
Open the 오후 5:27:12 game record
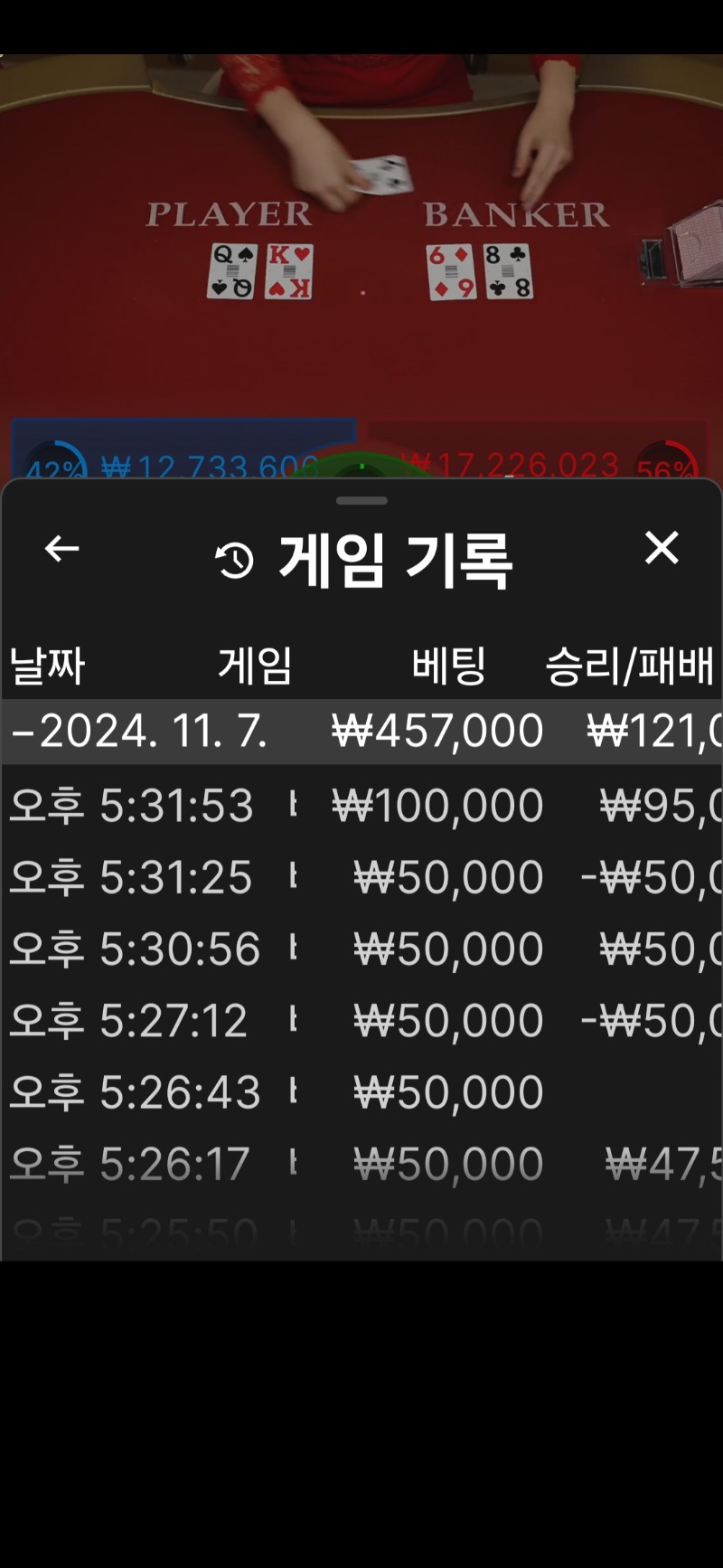(x=361, y=1020)
